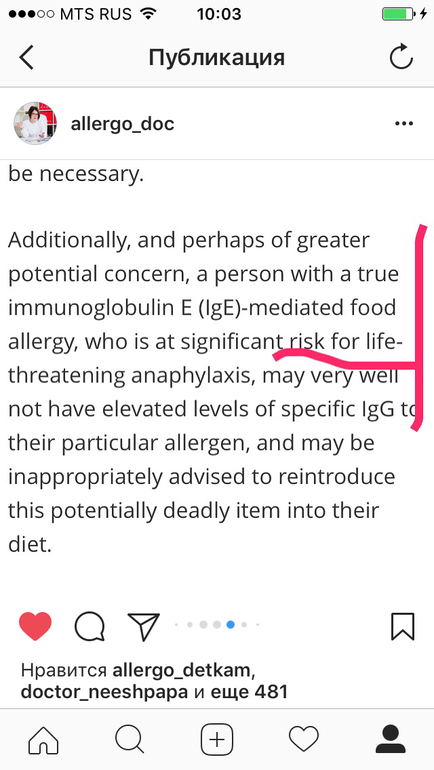Share the post via paper plane

click(x=143, y=627)
